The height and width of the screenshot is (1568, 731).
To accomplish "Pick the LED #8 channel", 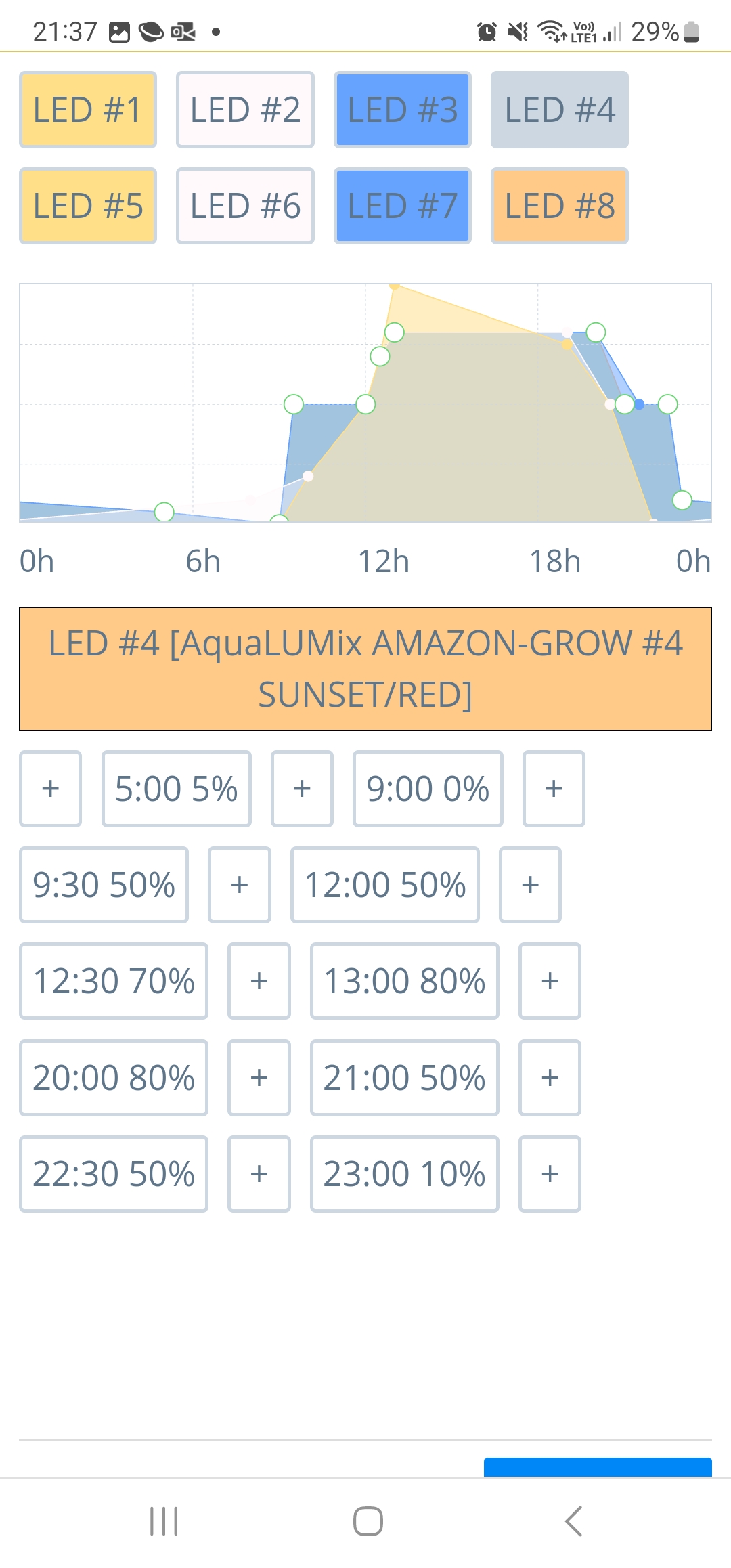I will coord(560,206).
